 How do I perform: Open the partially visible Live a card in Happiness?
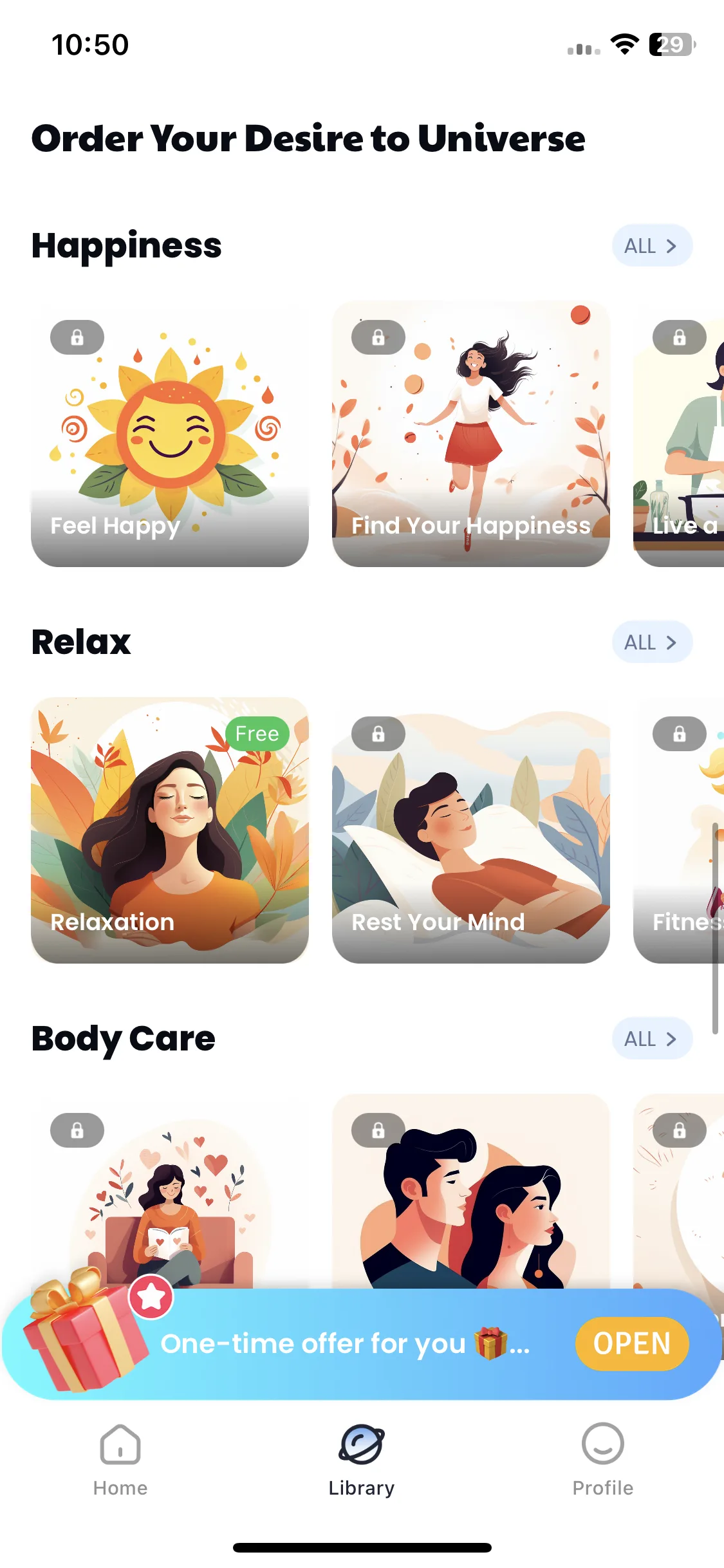[679, 434]
